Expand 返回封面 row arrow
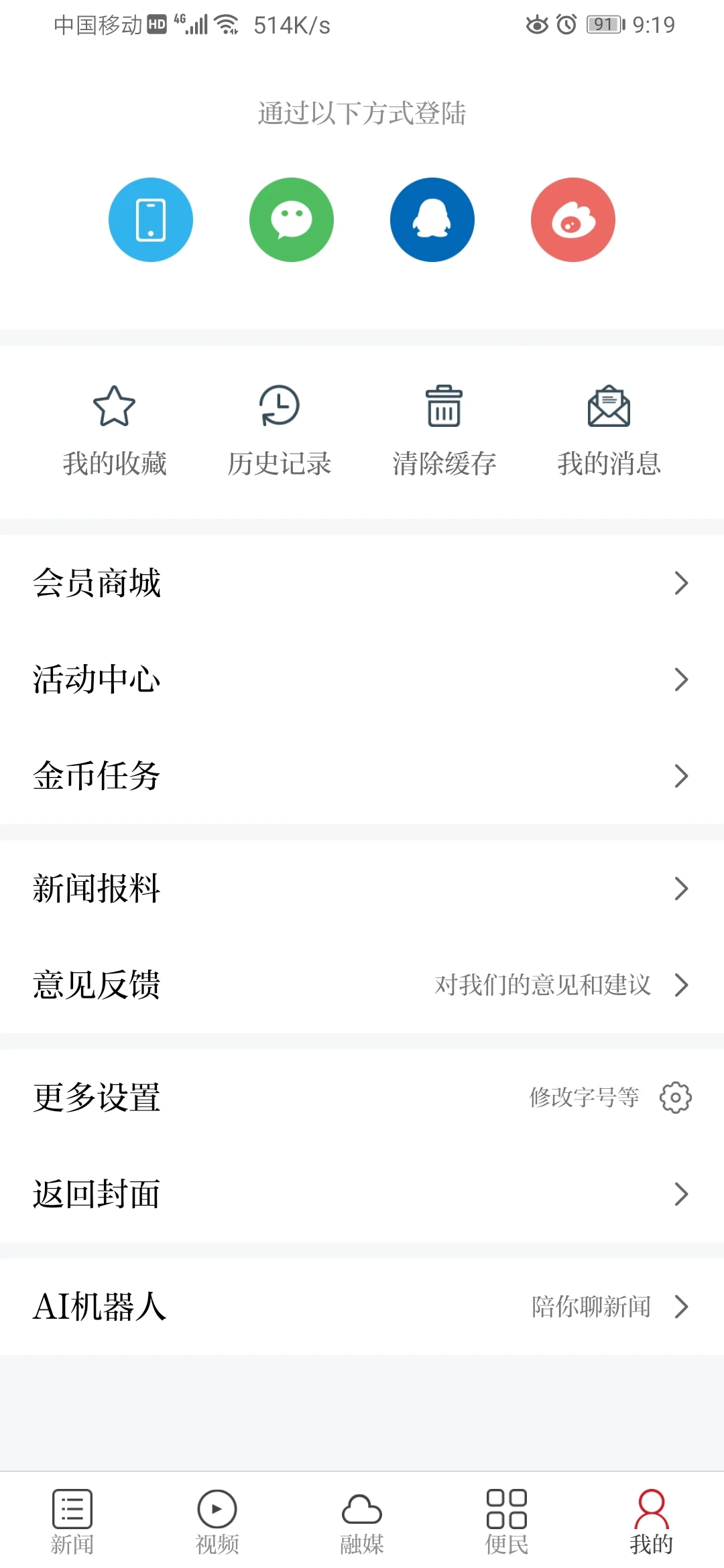 [682, 1193]
